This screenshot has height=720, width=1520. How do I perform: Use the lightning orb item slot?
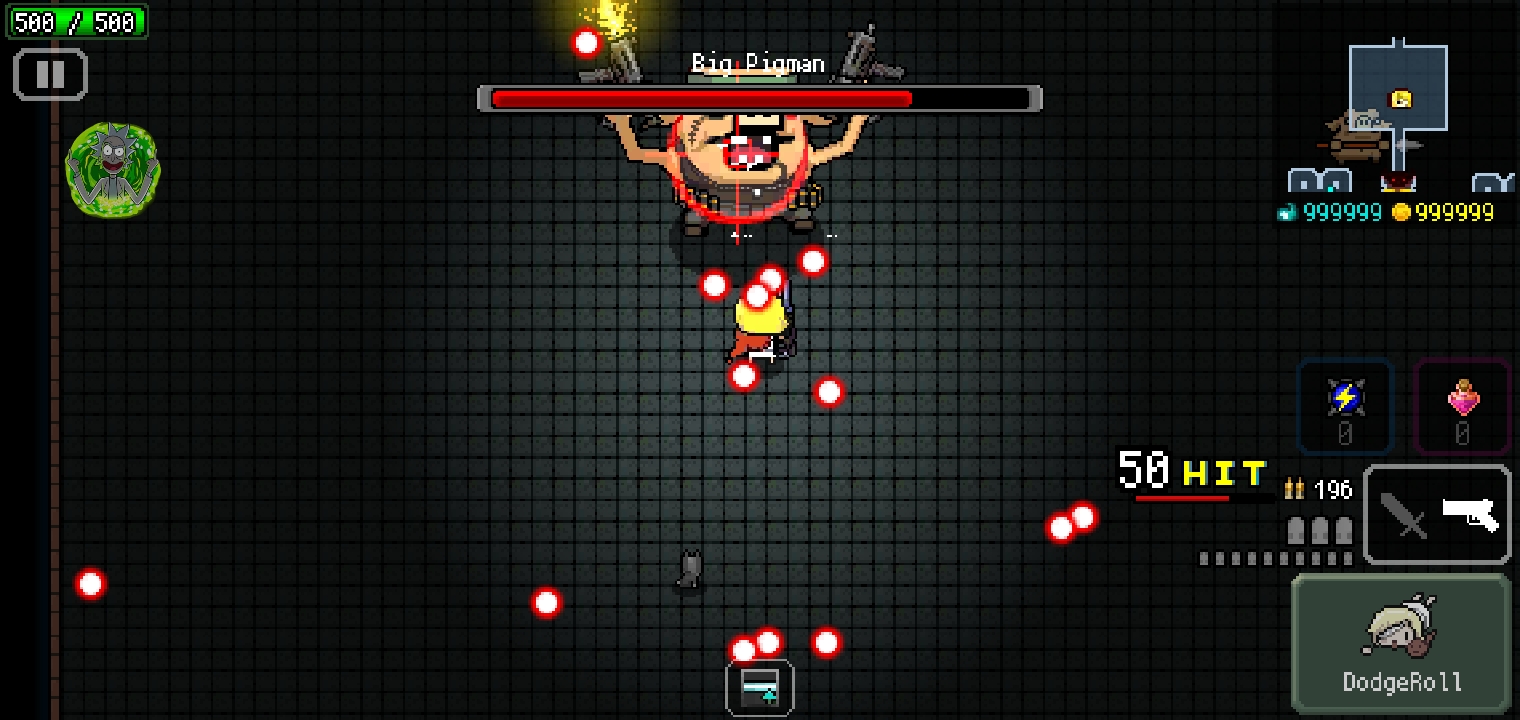(1345, 406)
